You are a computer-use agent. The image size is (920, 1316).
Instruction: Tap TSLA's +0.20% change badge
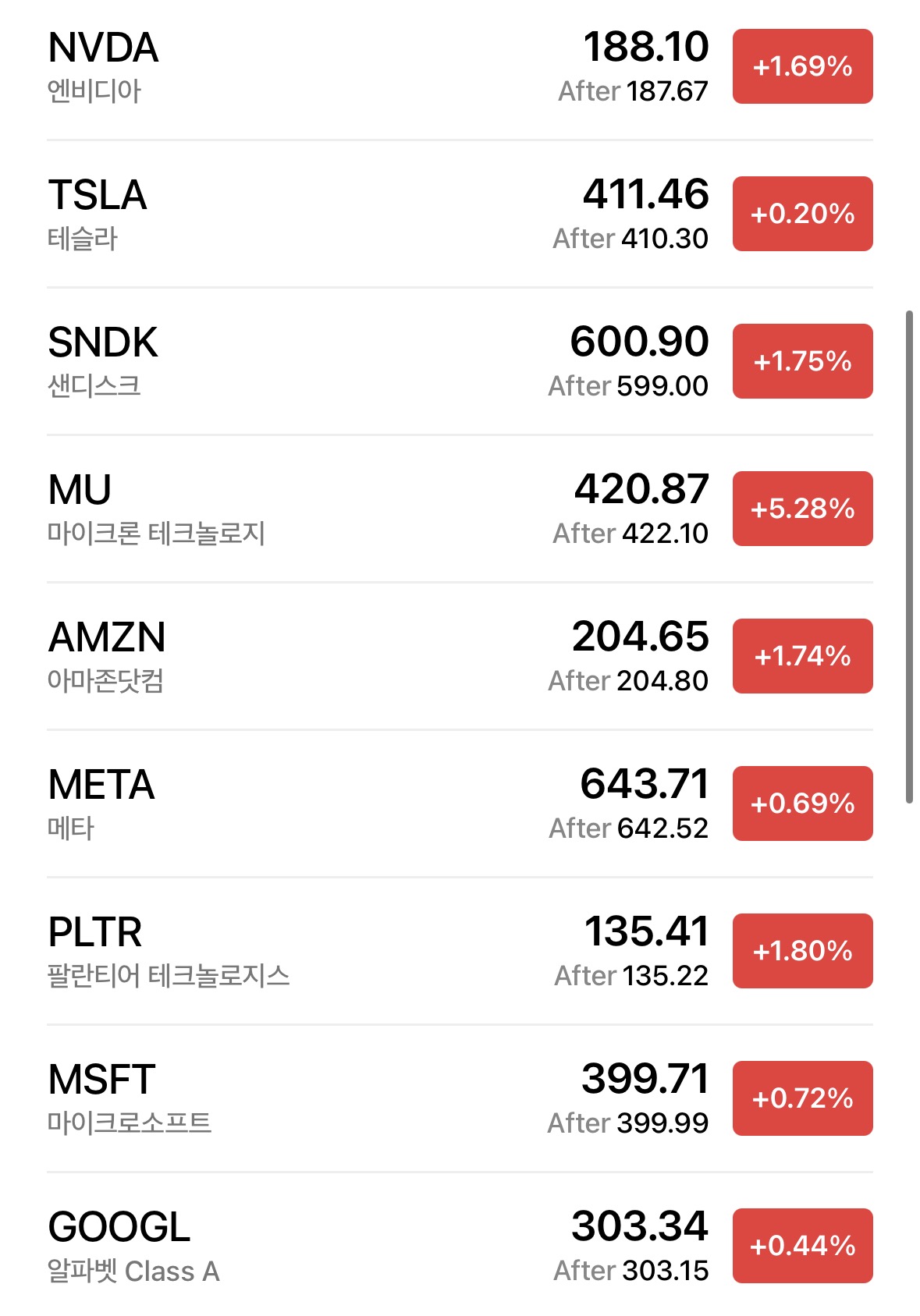[802, 214]
